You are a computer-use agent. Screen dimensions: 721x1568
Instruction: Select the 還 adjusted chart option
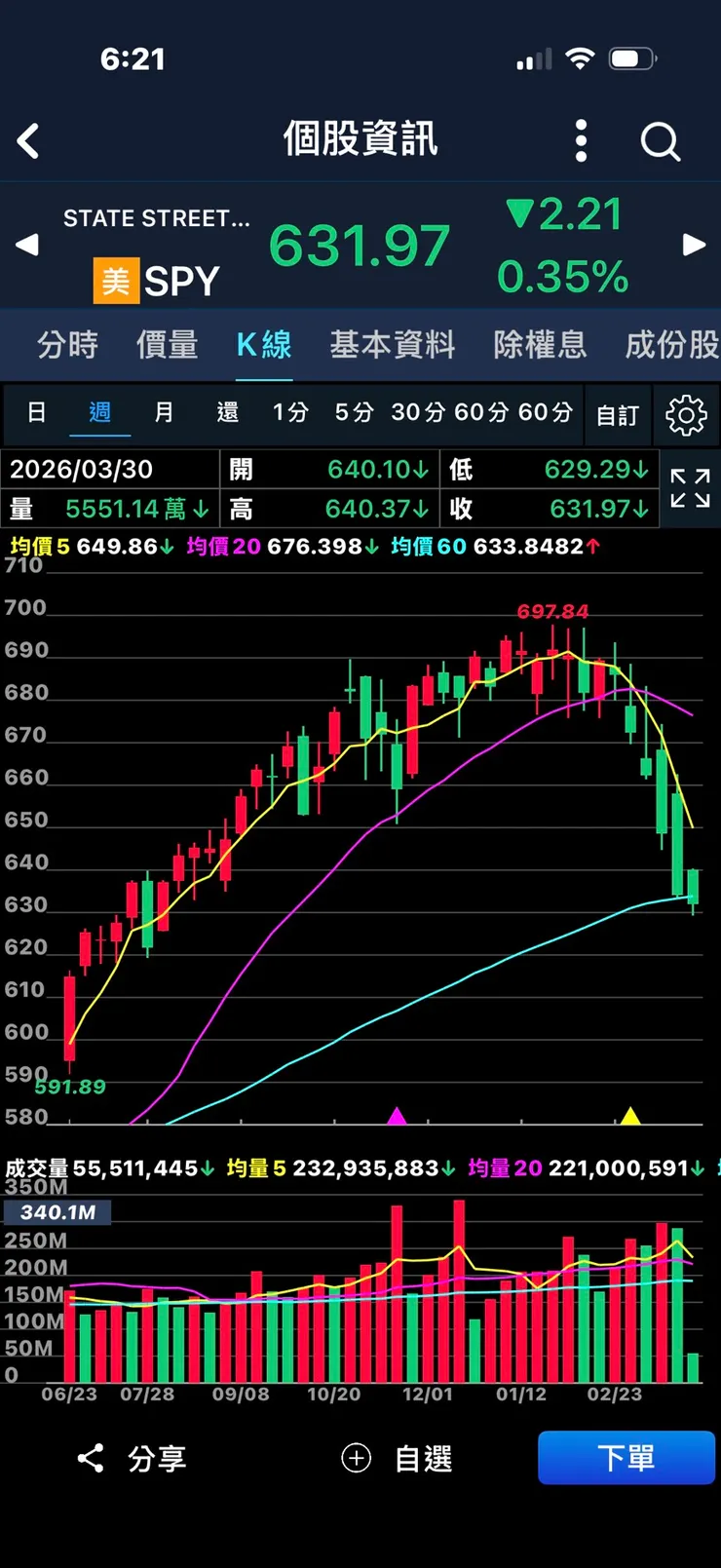tap(227, 412)
